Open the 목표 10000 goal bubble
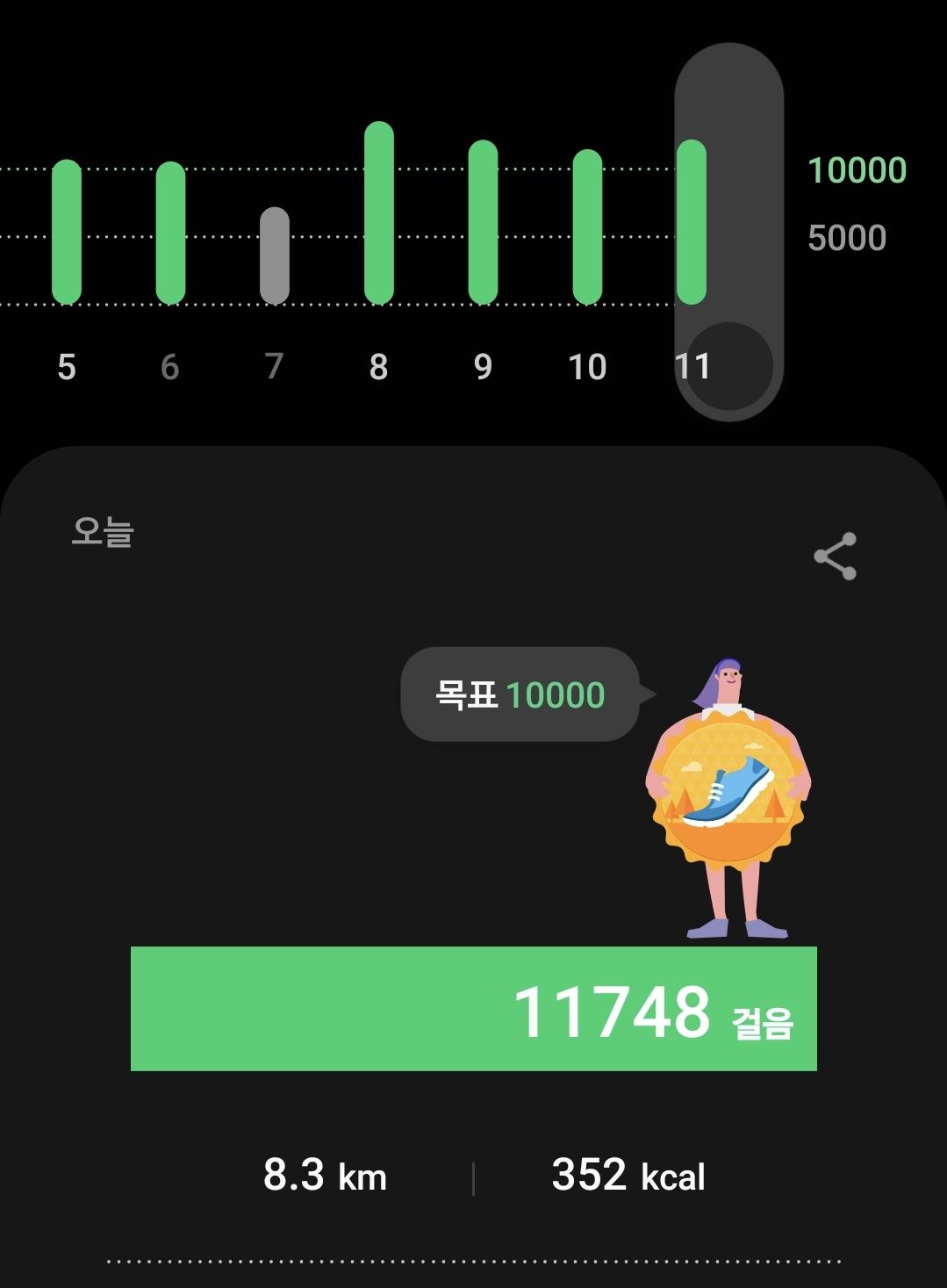This screenshot has width=947, height=1288. (x=520, y=695)
